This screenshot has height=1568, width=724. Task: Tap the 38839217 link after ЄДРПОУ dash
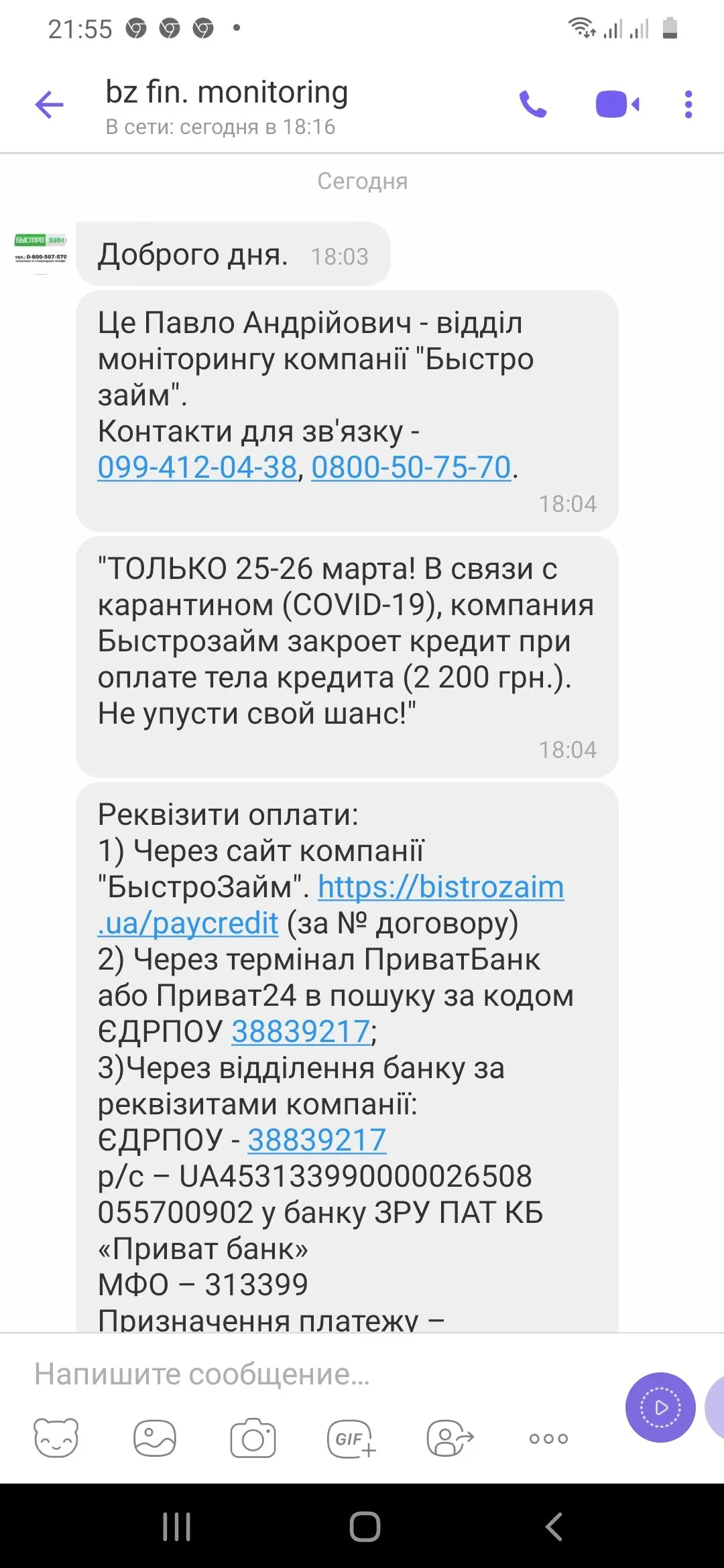click(x=316, y=1140)
